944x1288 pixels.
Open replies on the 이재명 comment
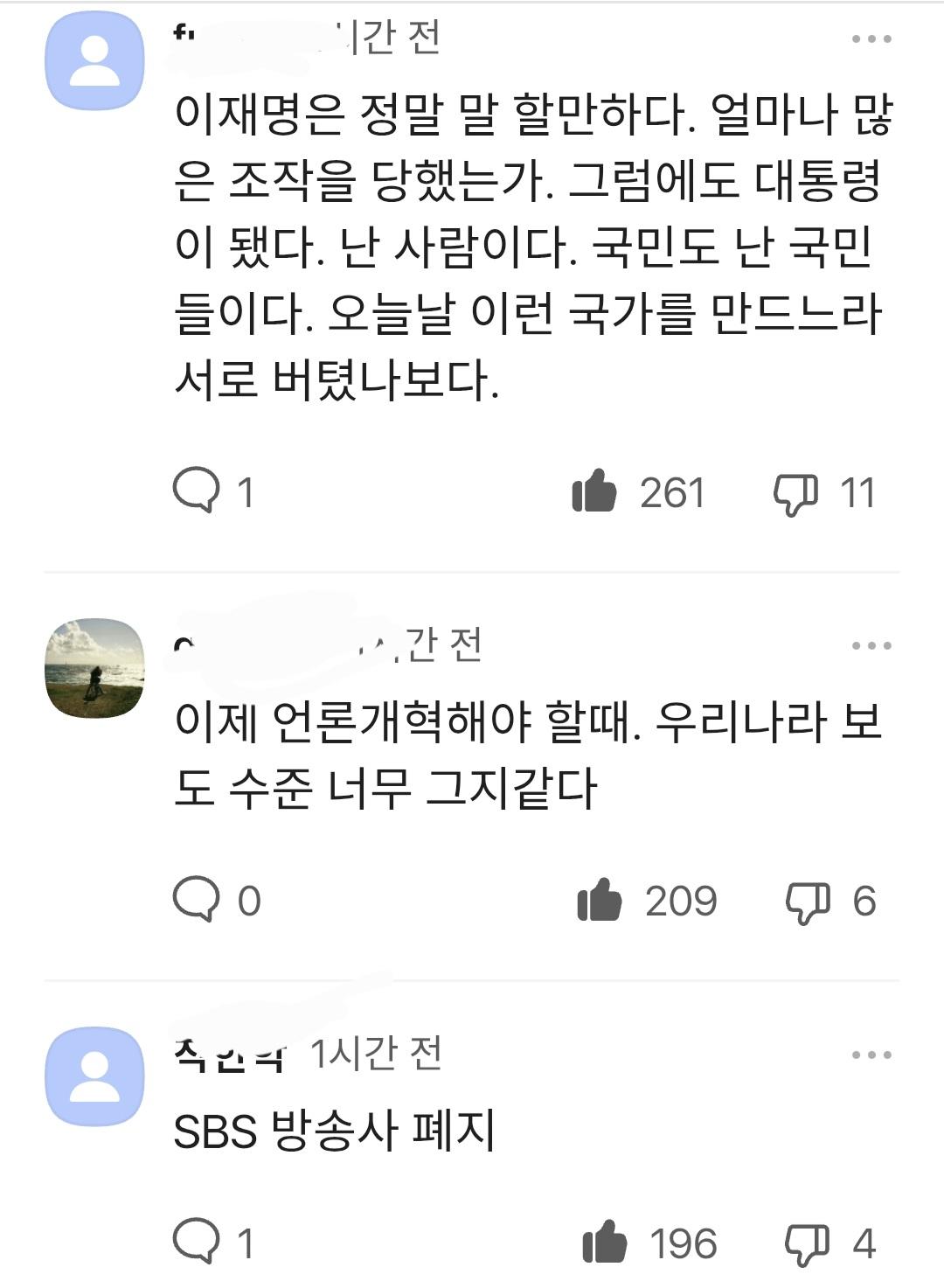tap(197, 490)
